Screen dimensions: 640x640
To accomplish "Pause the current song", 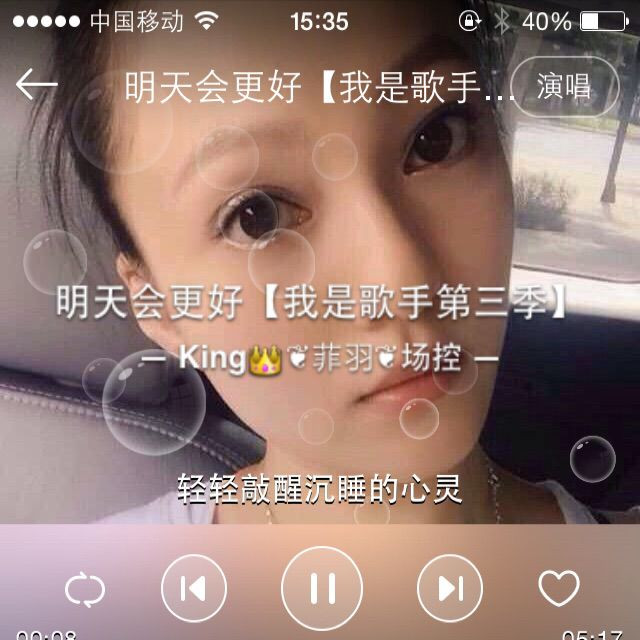I will pos(321,589).
